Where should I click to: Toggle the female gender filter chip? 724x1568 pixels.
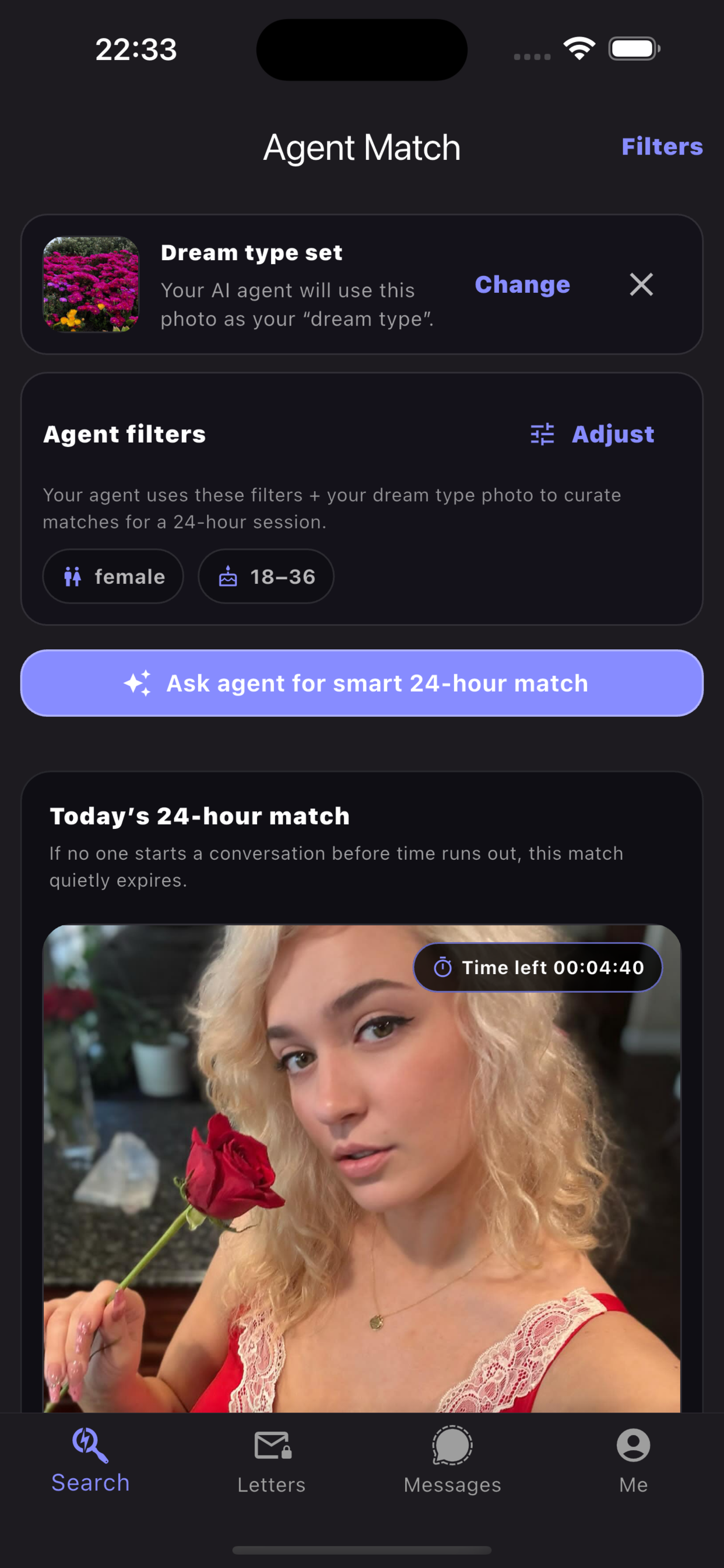(113, 576)
